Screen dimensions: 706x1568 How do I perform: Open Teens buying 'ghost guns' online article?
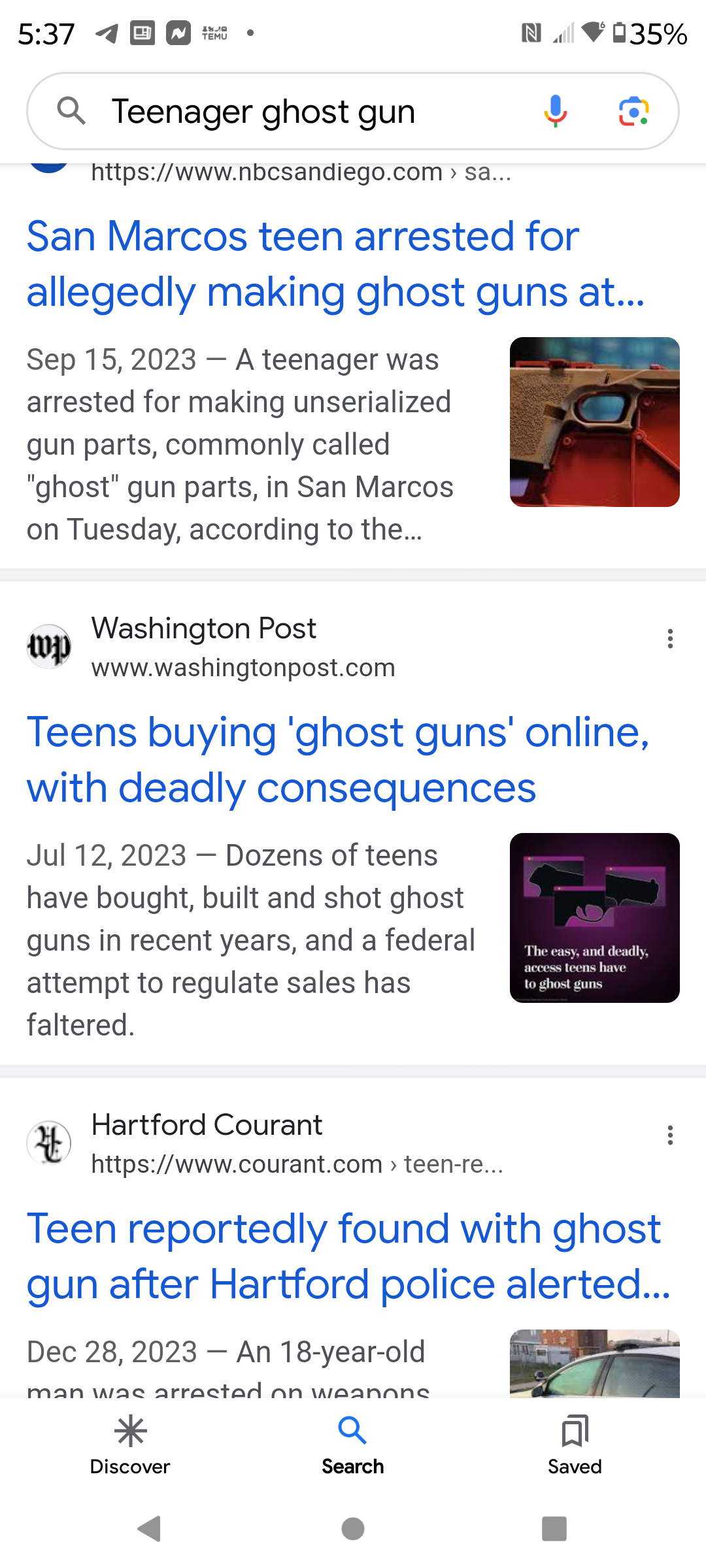tap(337, 759)
